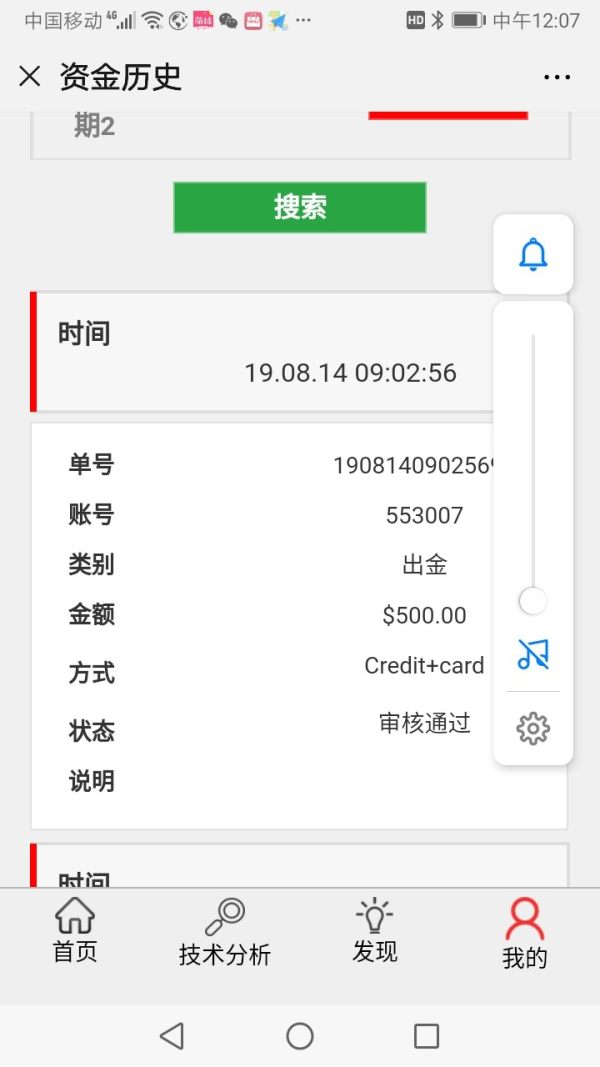Image resolution: width=600 pixels, height=1067 pixels.
Task: Close the 资金历史 page
Action: pos(30,77)
